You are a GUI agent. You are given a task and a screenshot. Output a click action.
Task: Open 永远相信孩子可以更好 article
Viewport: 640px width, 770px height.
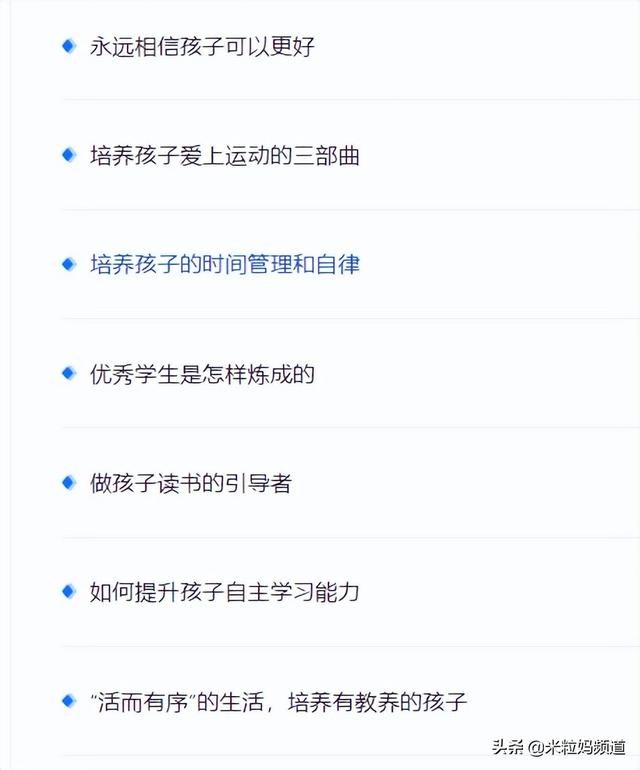tap(202, 46)
